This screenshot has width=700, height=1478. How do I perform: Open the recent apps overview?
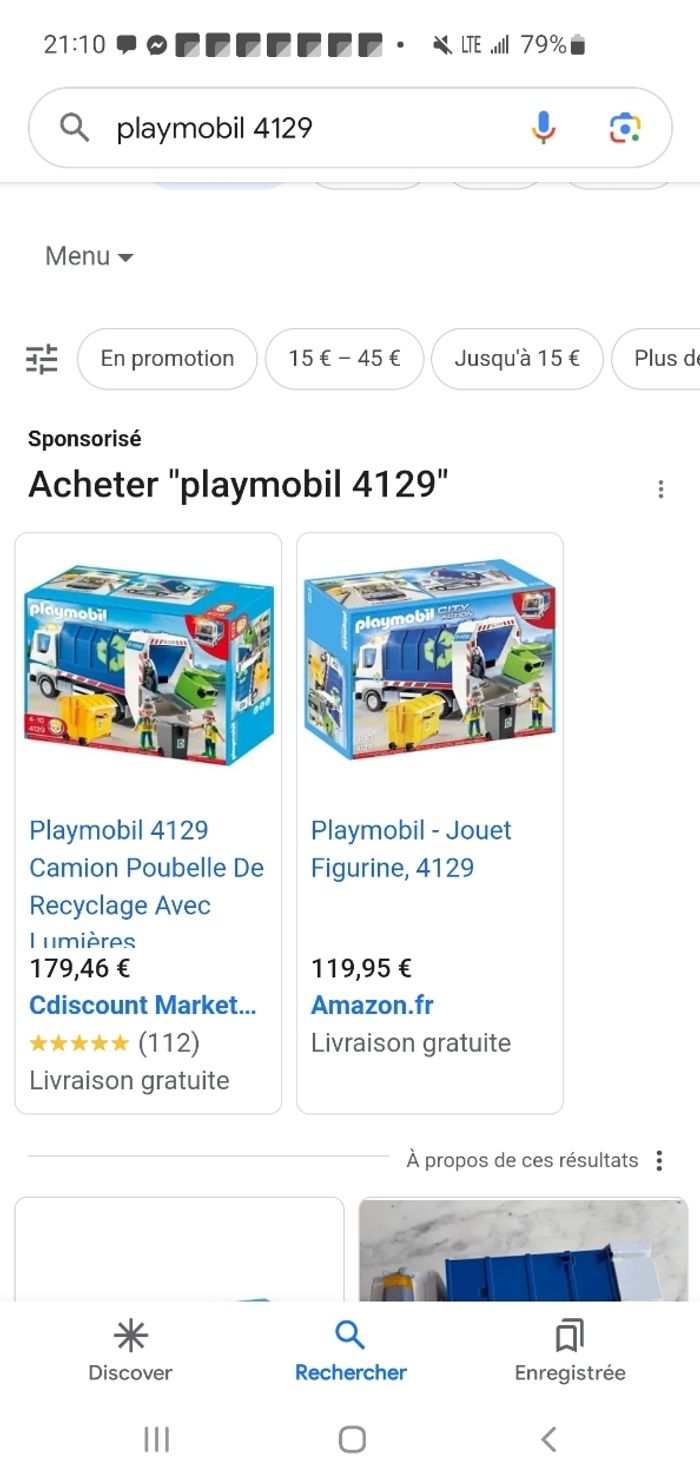(156, 1439)
